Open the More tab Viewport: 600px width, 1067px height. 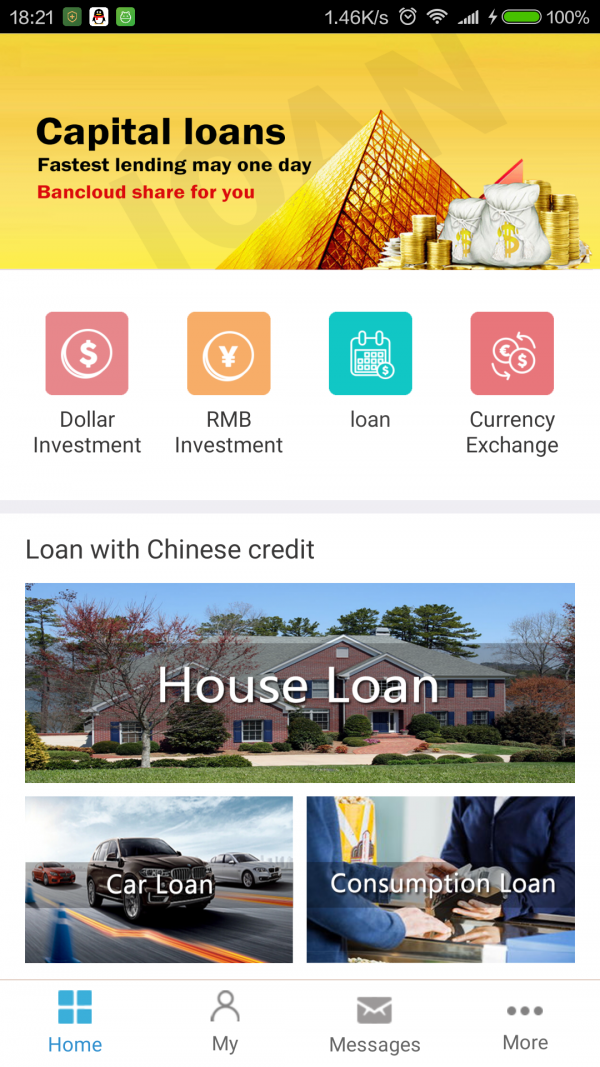point(525,1022)
